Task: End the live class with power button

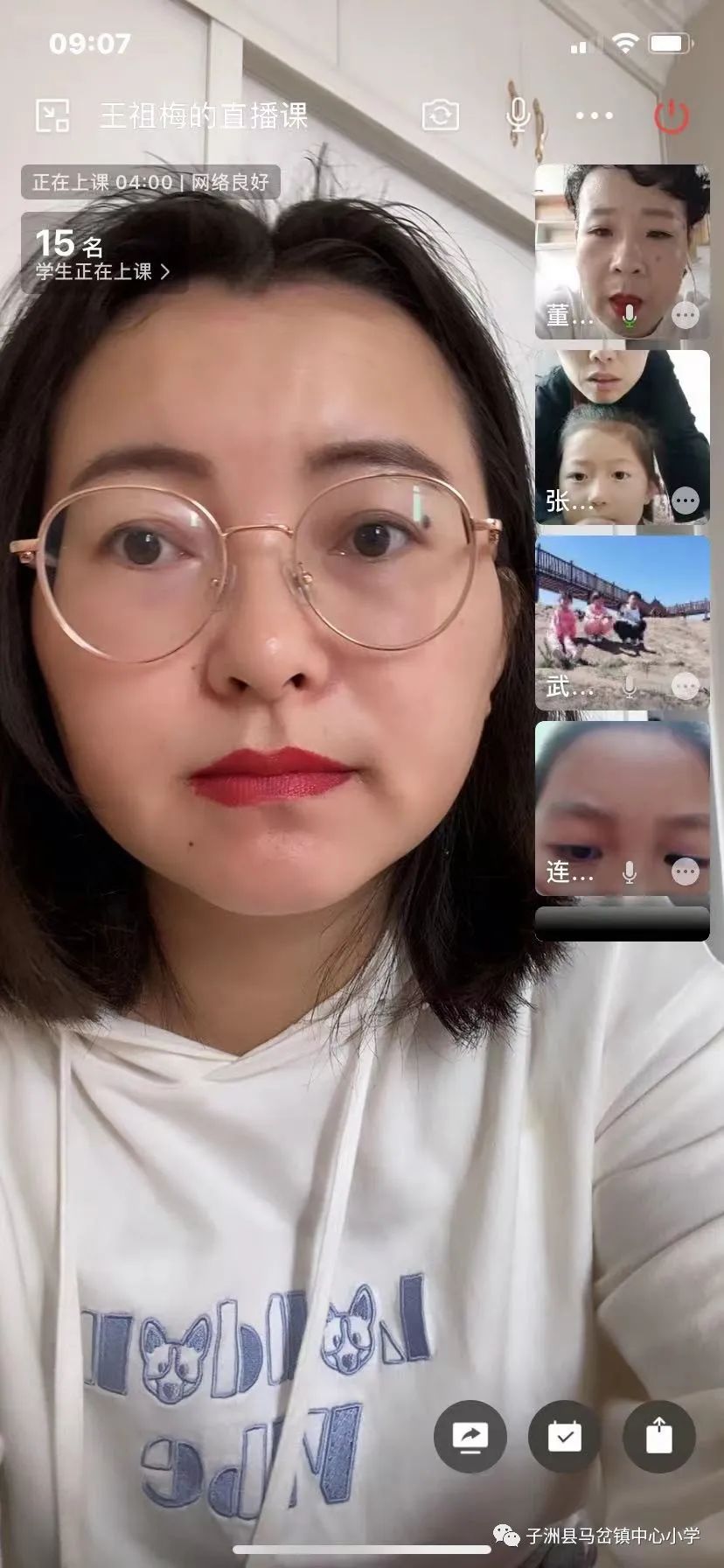Action: [672, 115]
